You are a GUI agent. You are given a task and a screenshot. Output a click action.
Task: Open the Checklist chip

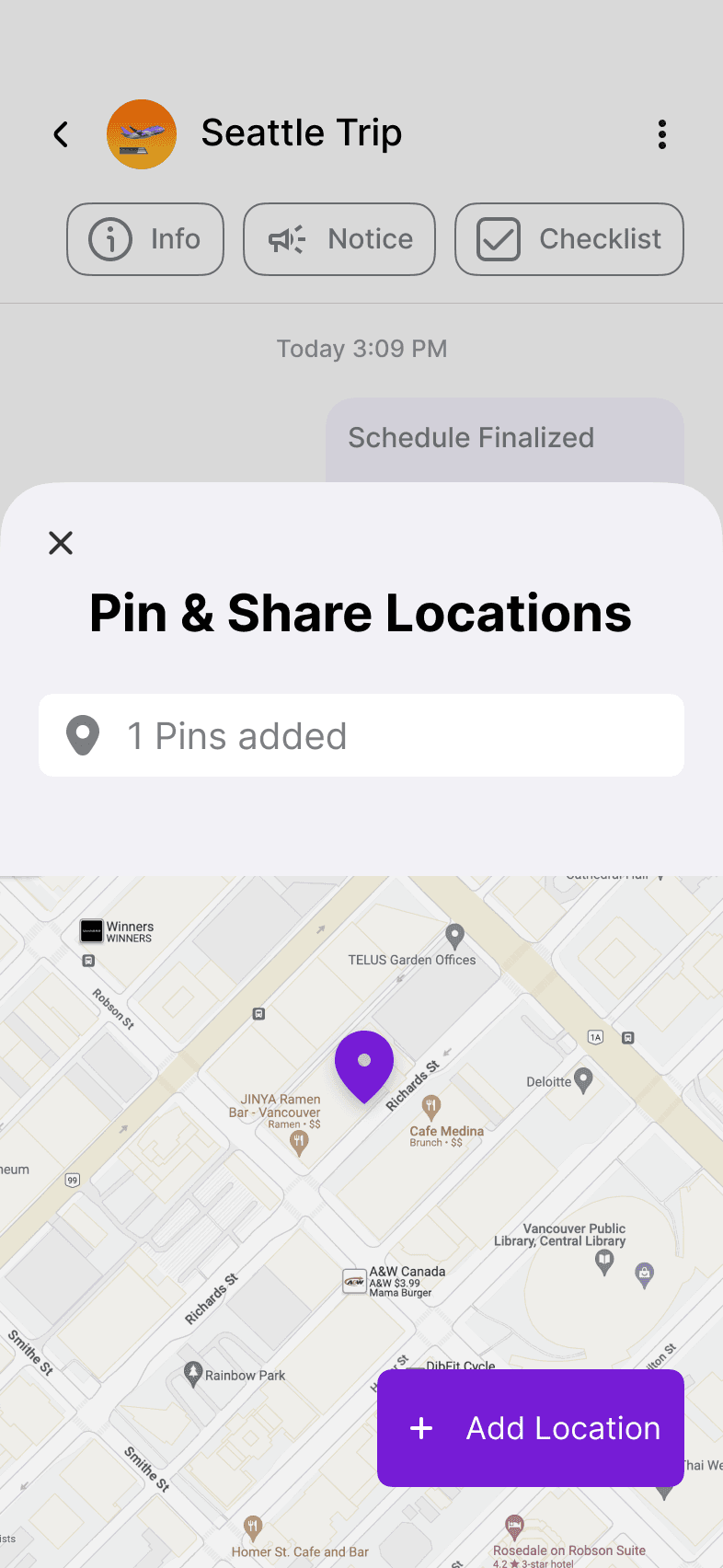[569, 239]
